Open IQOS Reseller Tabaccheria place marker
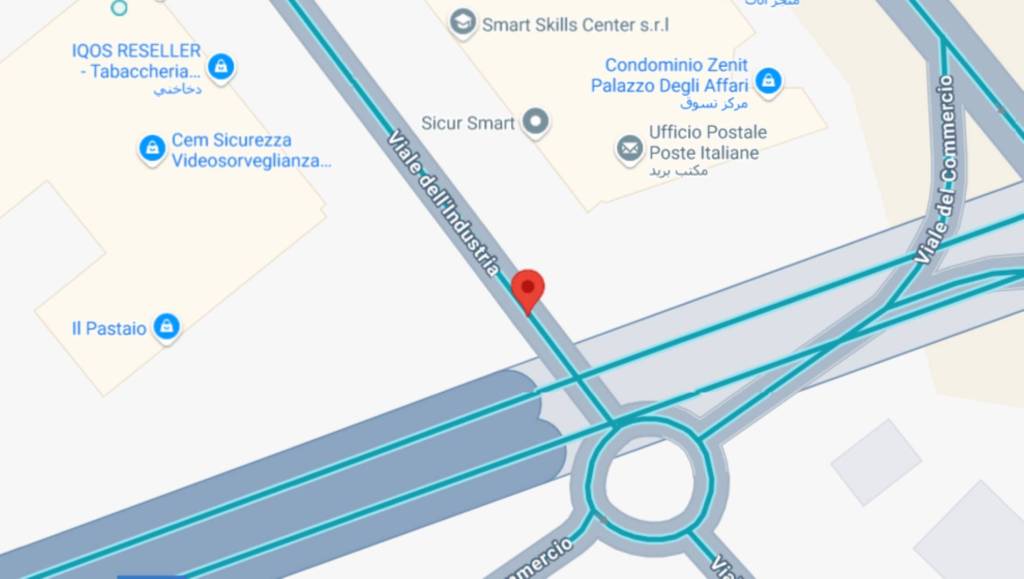This screenshot has width=1024, height=579. (x=222, y=67)
